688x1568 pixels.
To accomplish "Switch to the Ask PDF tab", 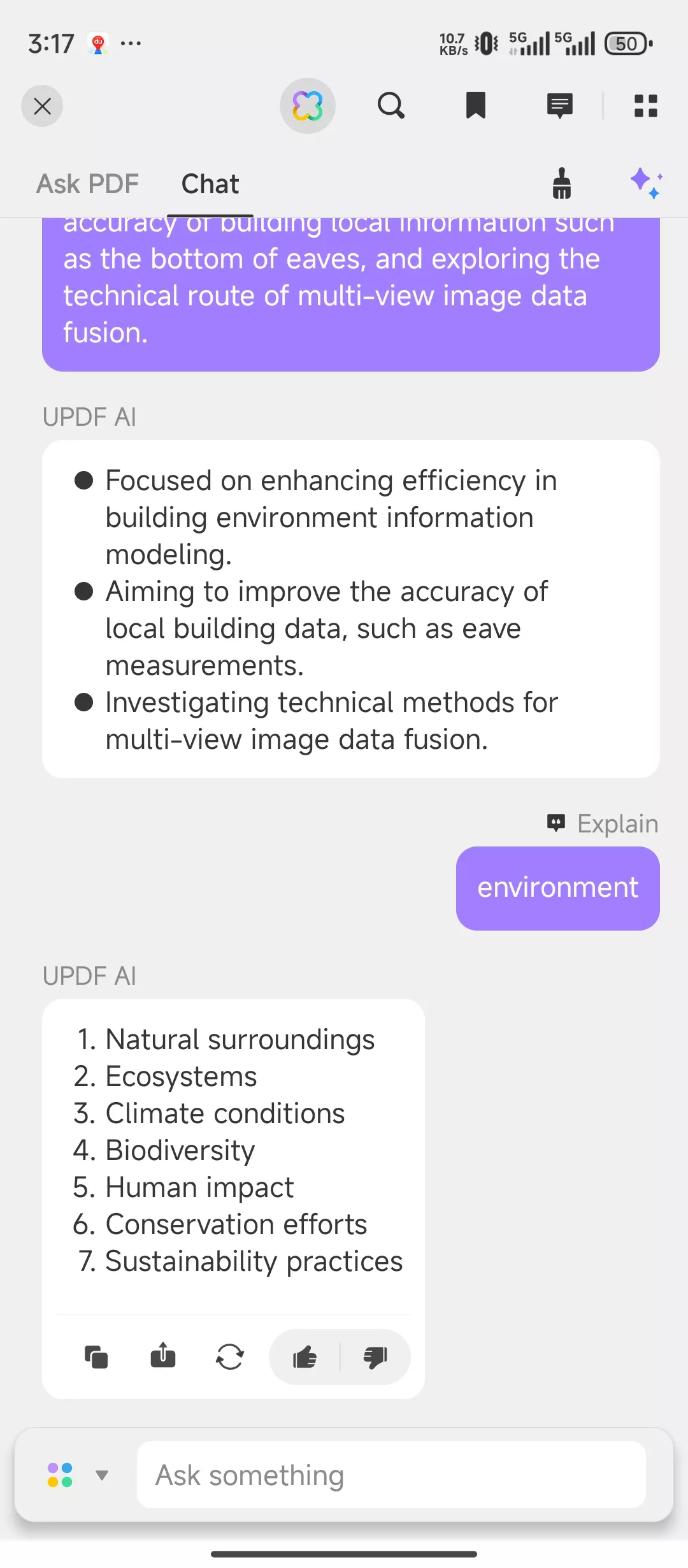I will [87, 184].
